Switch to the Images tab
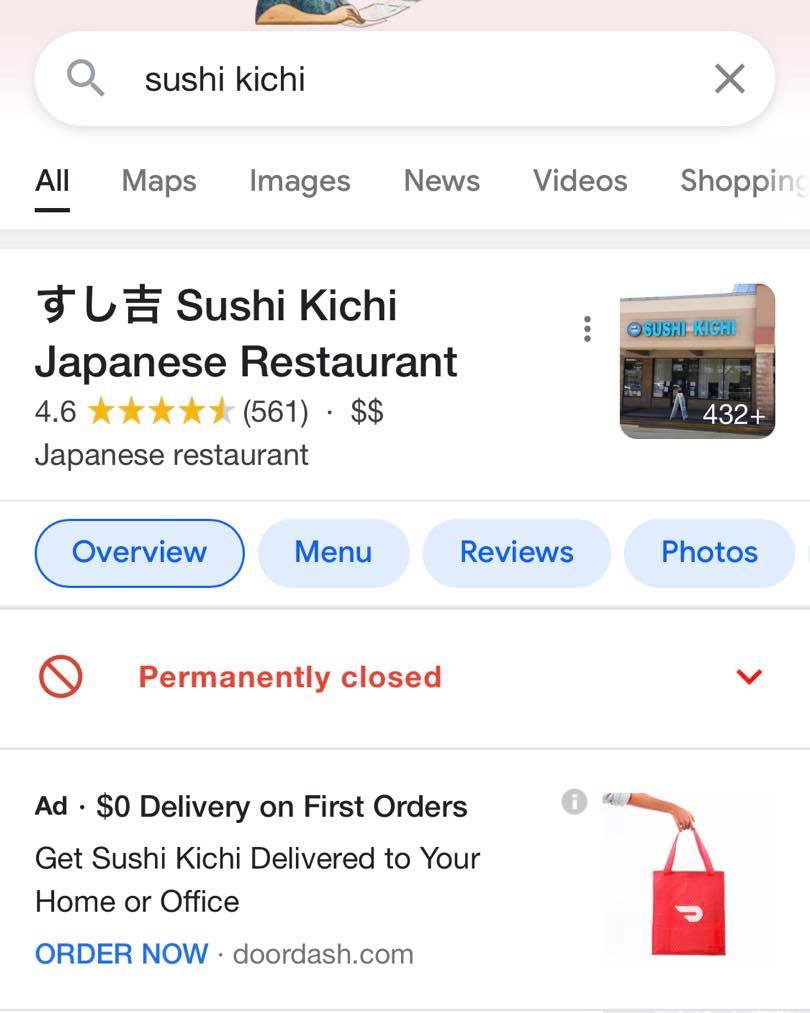810x1013 pixels. (299, 181)
